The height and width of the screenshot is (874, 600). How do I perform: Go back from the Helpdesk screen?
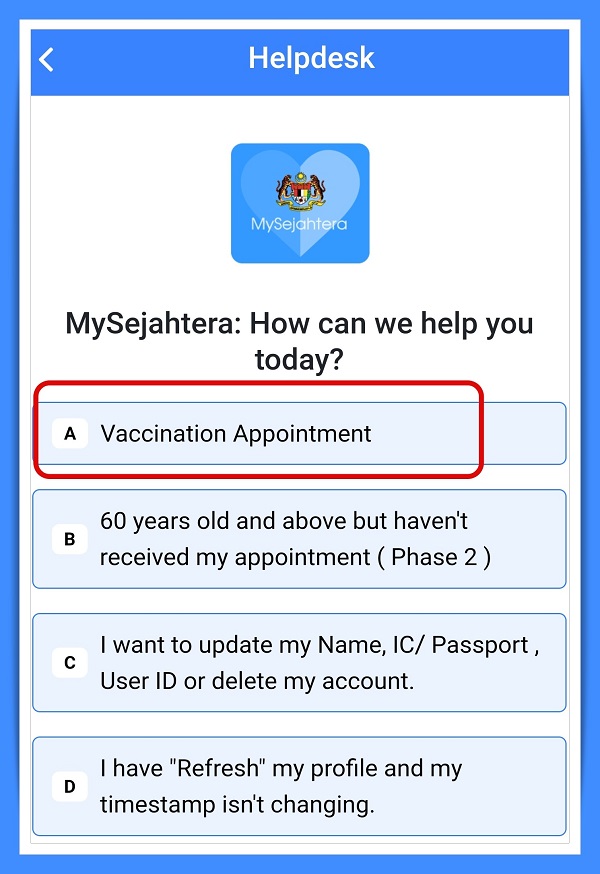(46, 59)
